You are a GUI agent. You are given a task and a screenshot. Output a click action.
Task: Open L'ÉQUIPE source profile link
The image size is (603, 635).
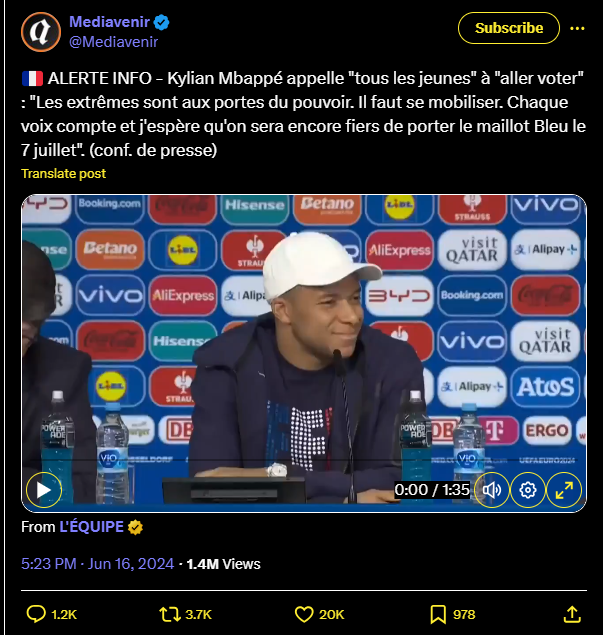click(91, 526)
